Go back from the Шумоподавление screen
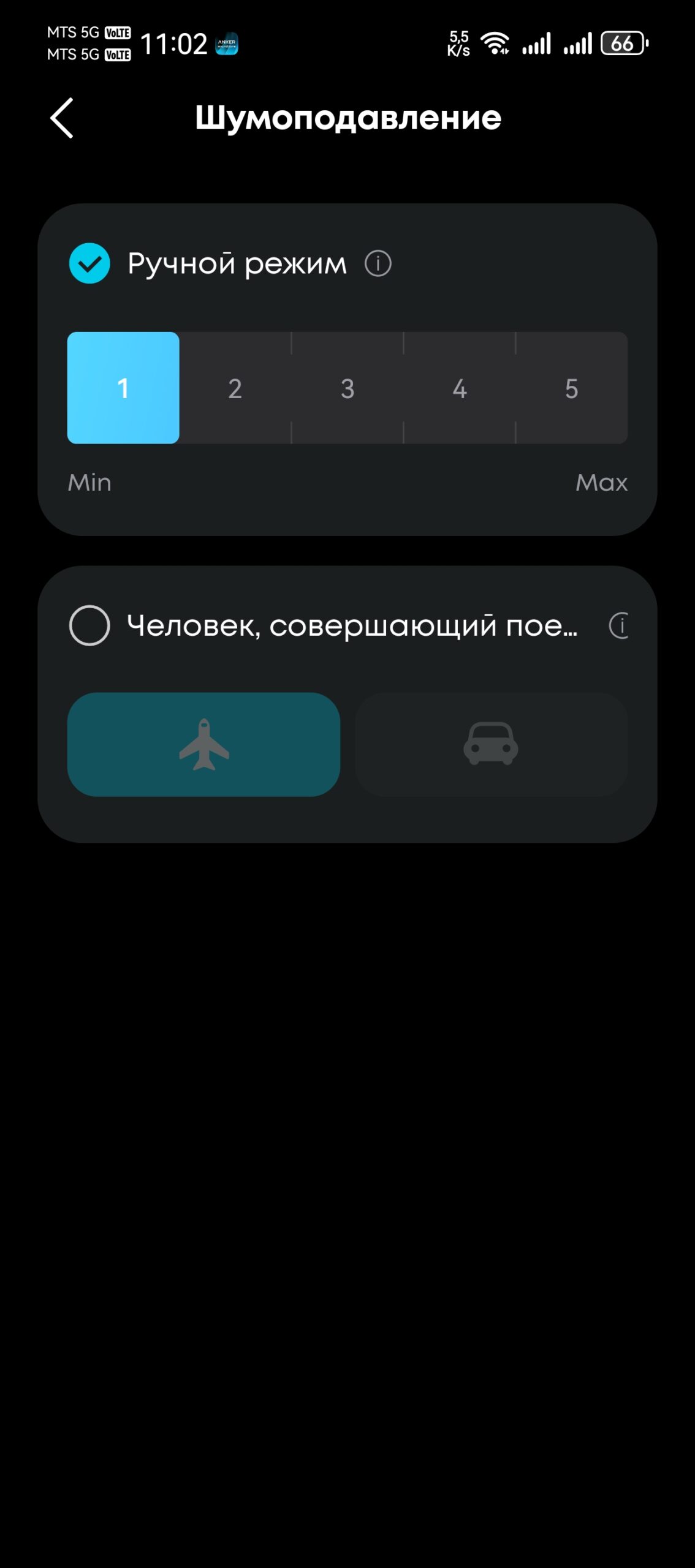 [x=62, y=118]
